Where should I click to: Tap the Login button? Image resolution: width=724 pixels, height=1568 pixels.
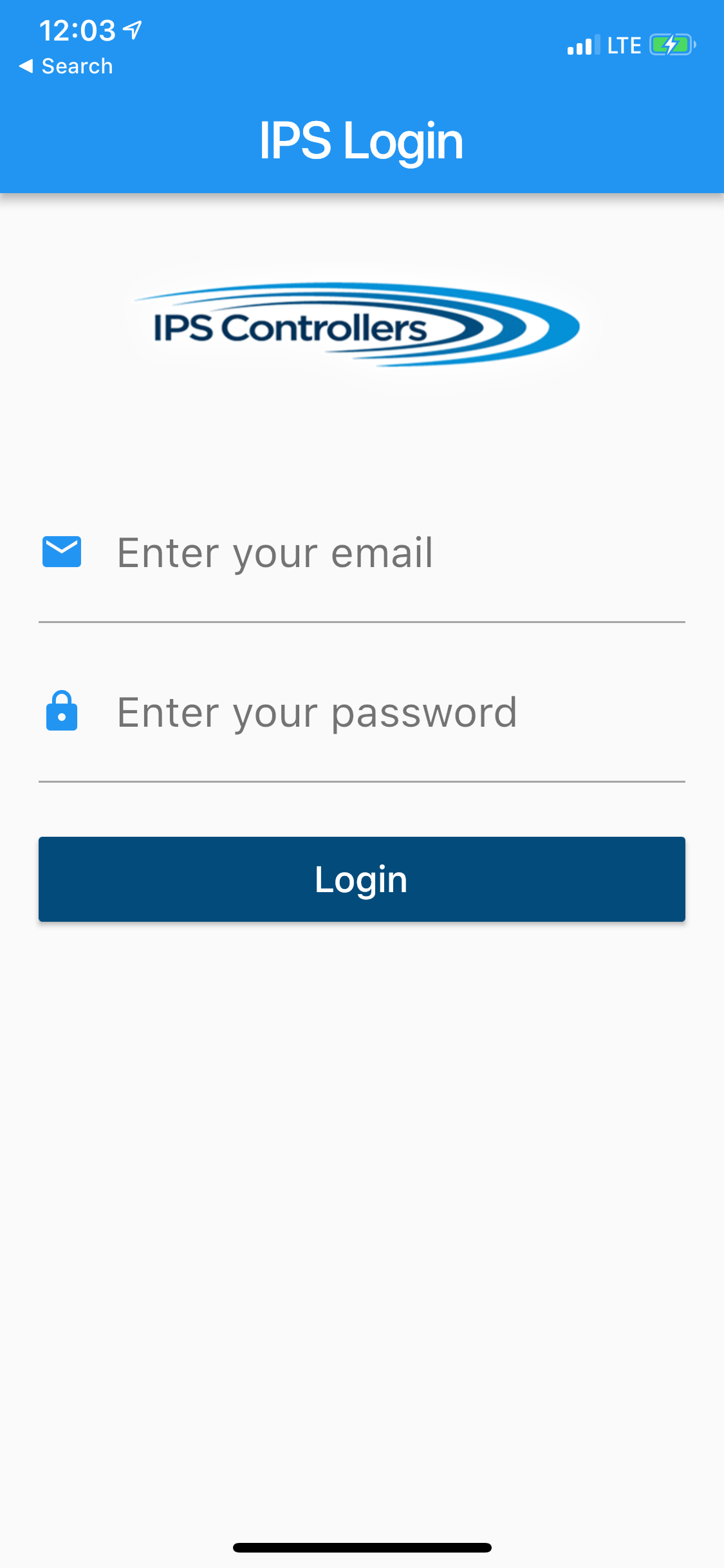point(362,879)
